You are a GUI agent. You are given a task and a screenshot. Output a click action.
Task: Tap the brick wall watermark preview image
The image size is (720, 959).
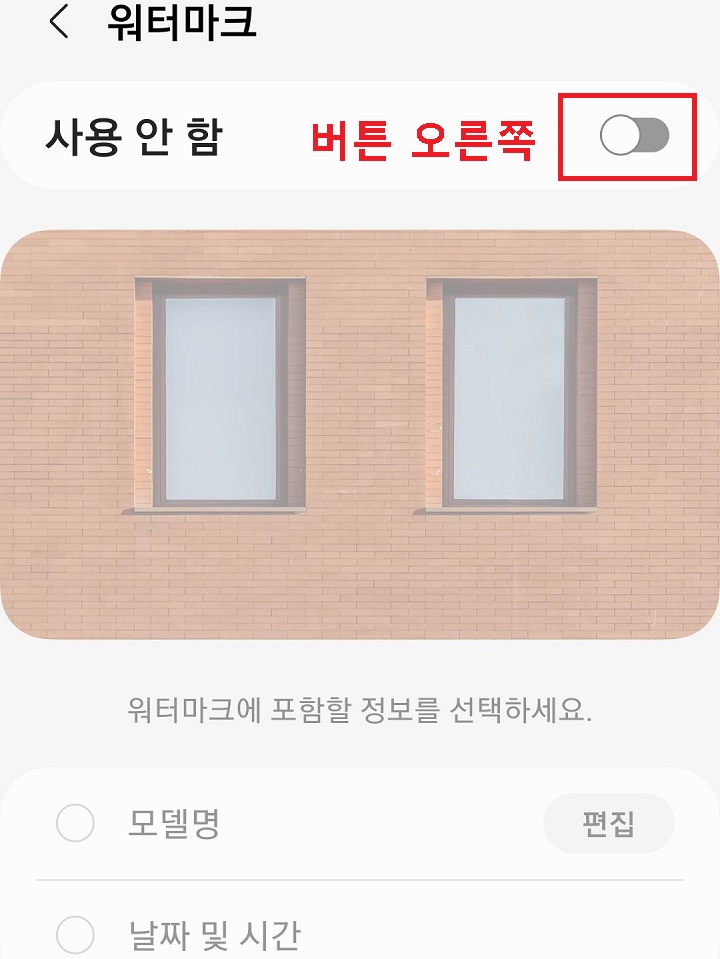tap(360, 435)
